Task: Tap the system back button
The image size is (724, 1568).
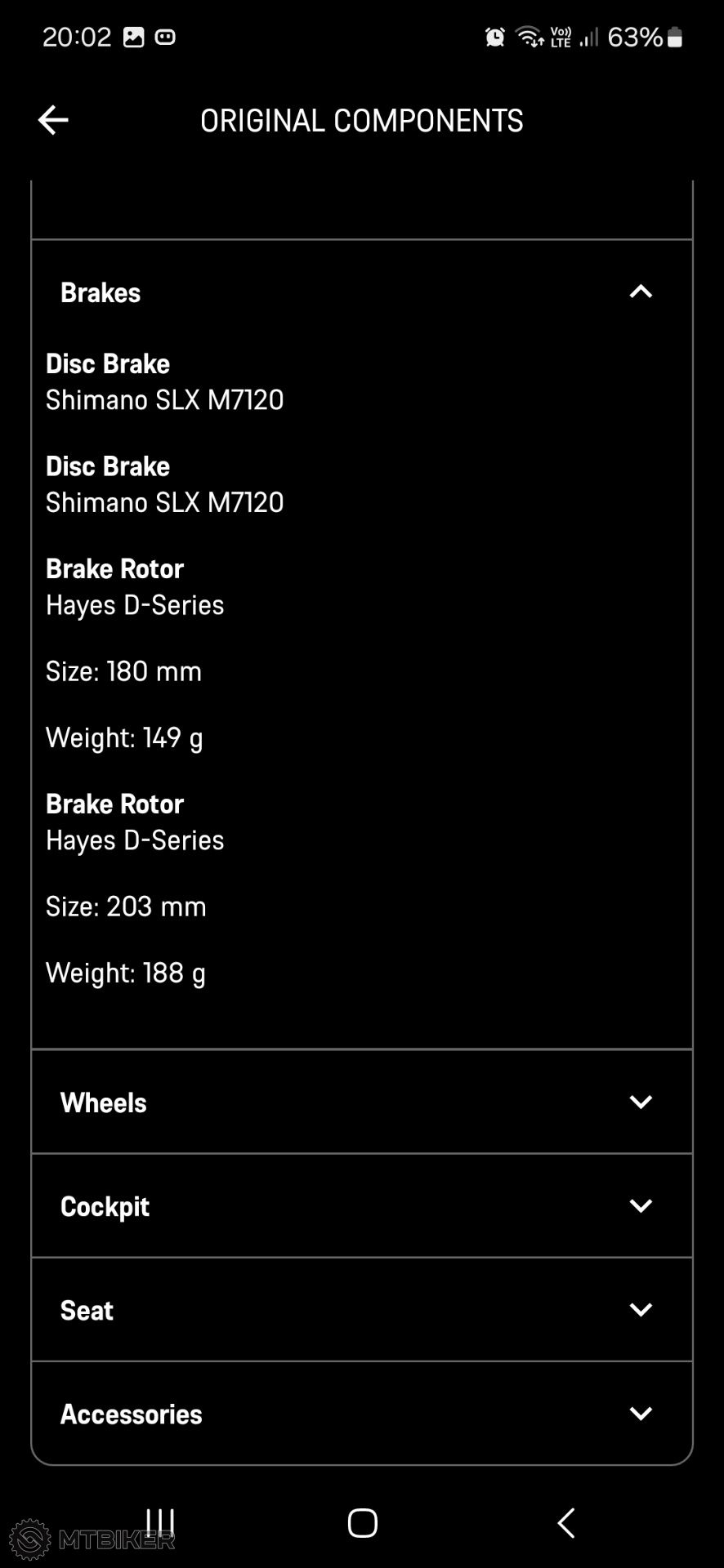Action: pos(565,1523)
